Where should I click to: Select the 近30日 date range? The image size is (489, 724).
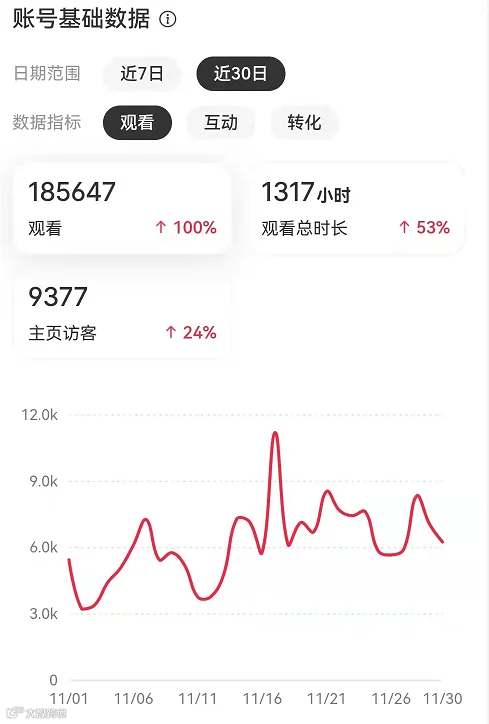click(x=241, y=73)
